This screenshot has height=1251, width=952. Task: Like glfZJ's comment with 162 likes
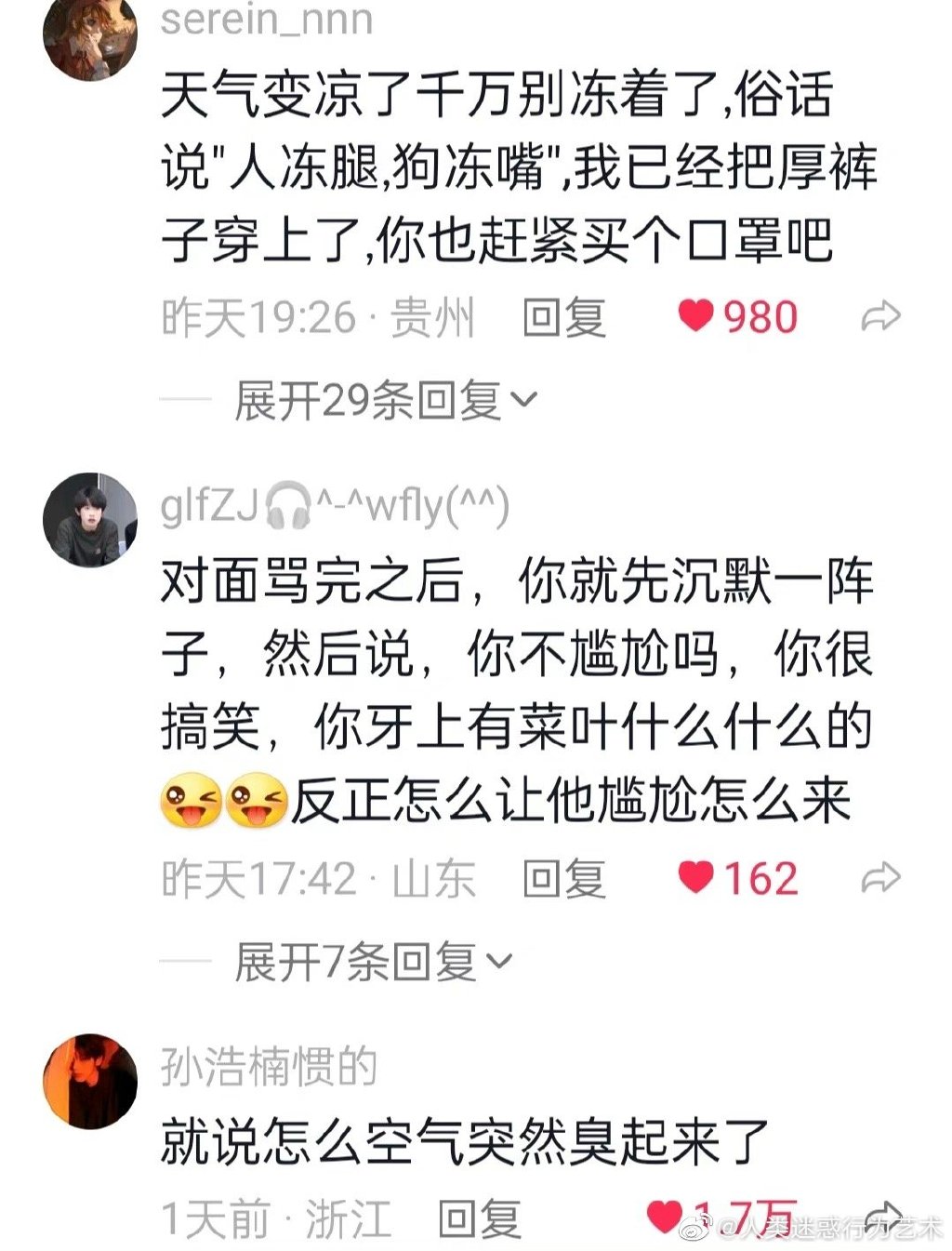[x=695, y=877]
